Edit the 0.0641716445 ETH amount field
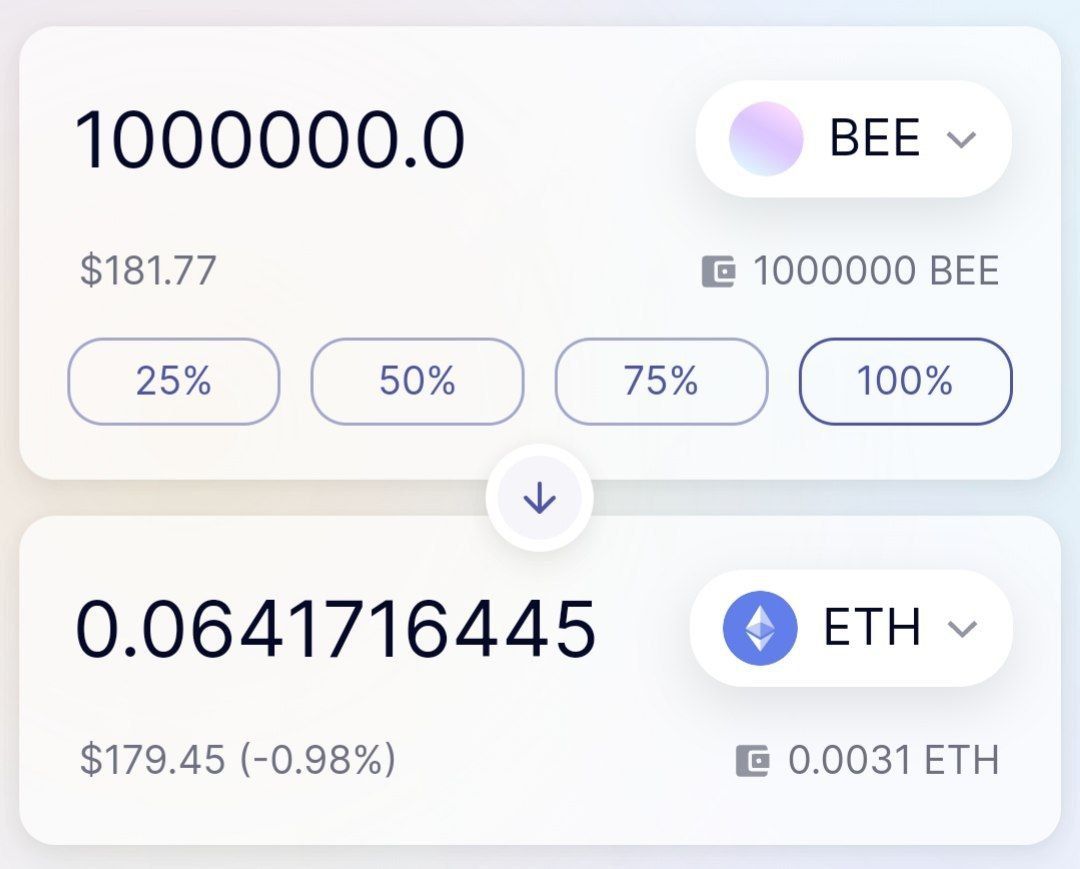The width and height of the screenshot is (1080, 869). [x=336, y=629]
